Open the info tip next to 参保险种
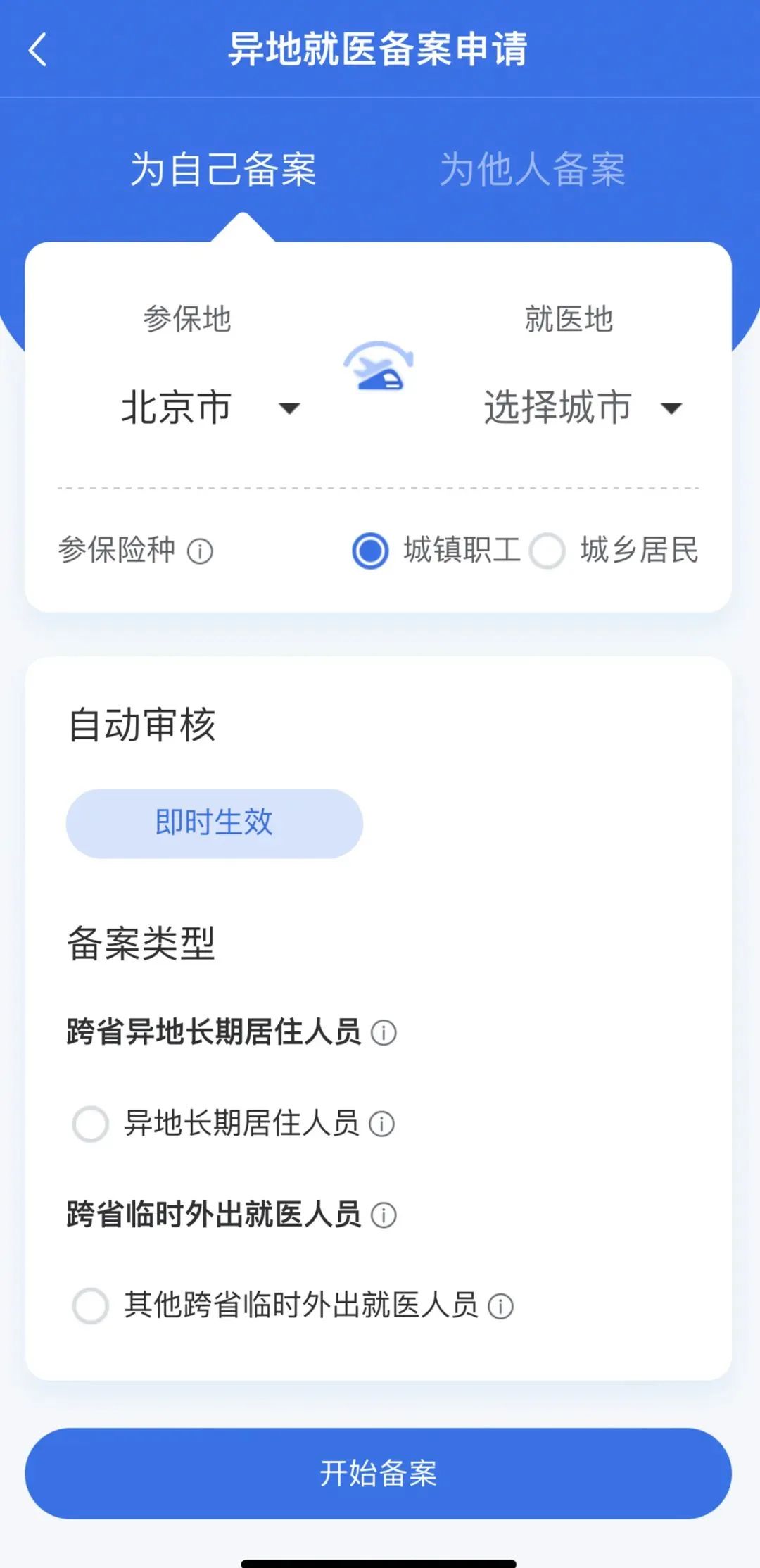 click(199, 553)
